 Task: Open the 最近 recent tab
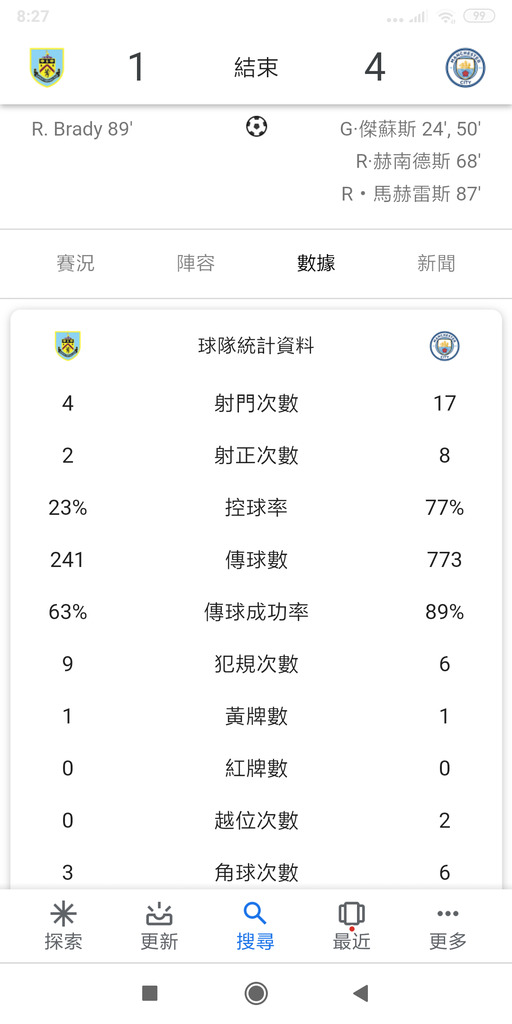pyautogui.click(x=351, y=926)
